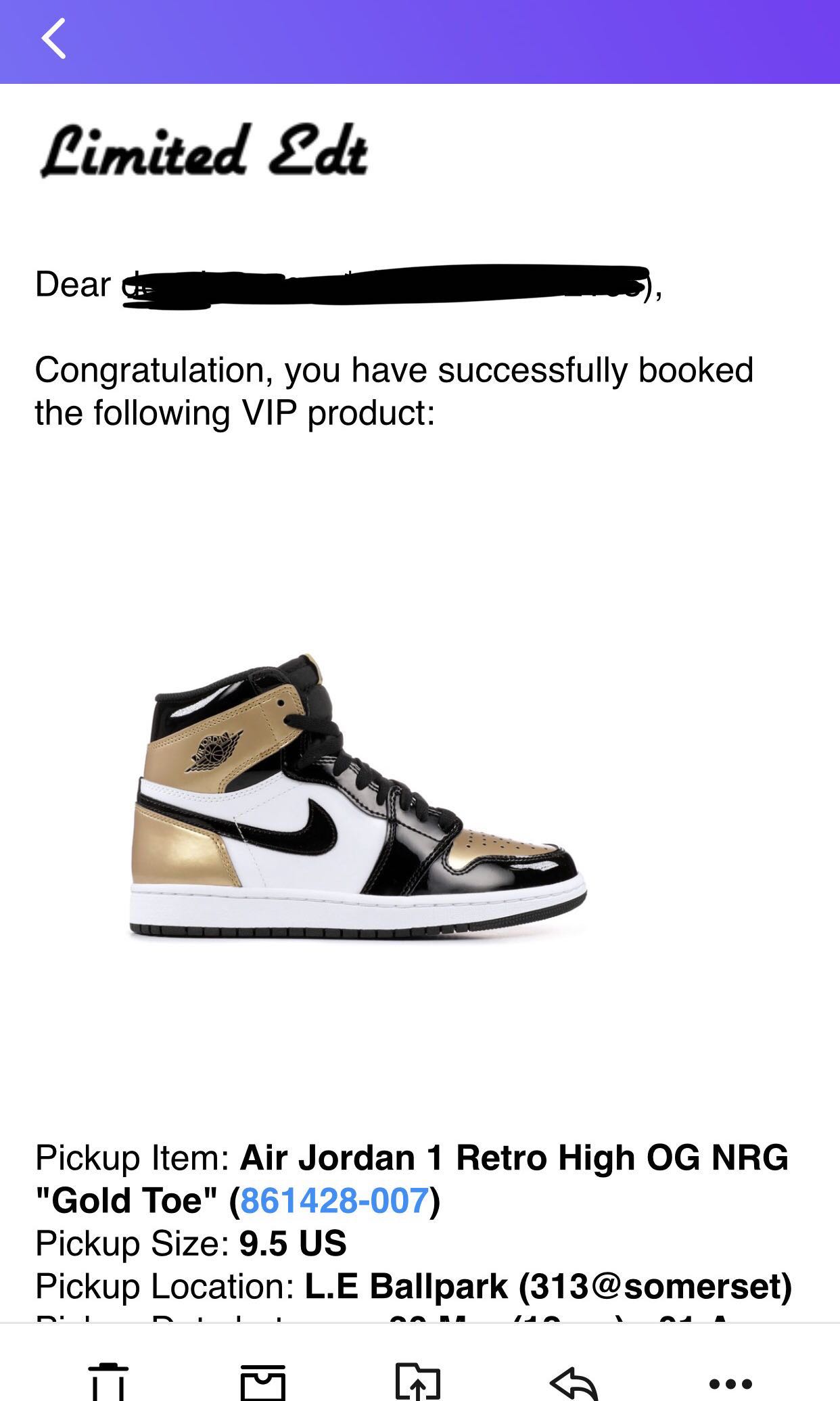Image resolution: width=840 pixels, height=1401 pixels.
Task: Archive this email
Action: (x=263, y=1380)
